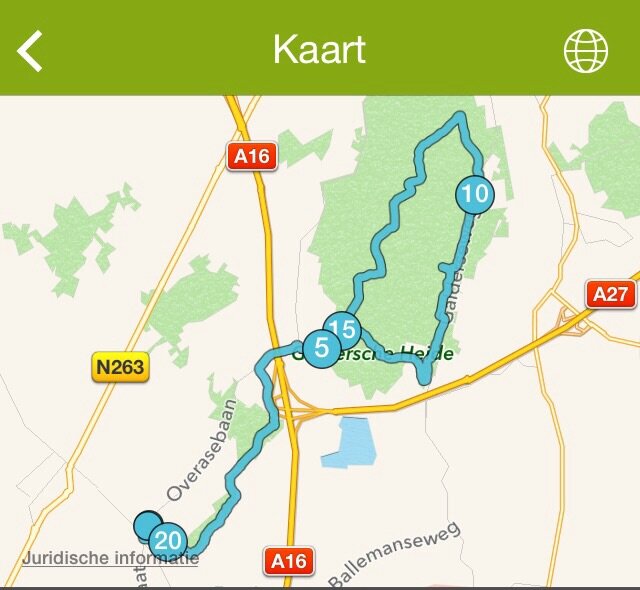The image size is (640, 590).
Task: Select the 5 km route marker
Action: pos(320,349)
